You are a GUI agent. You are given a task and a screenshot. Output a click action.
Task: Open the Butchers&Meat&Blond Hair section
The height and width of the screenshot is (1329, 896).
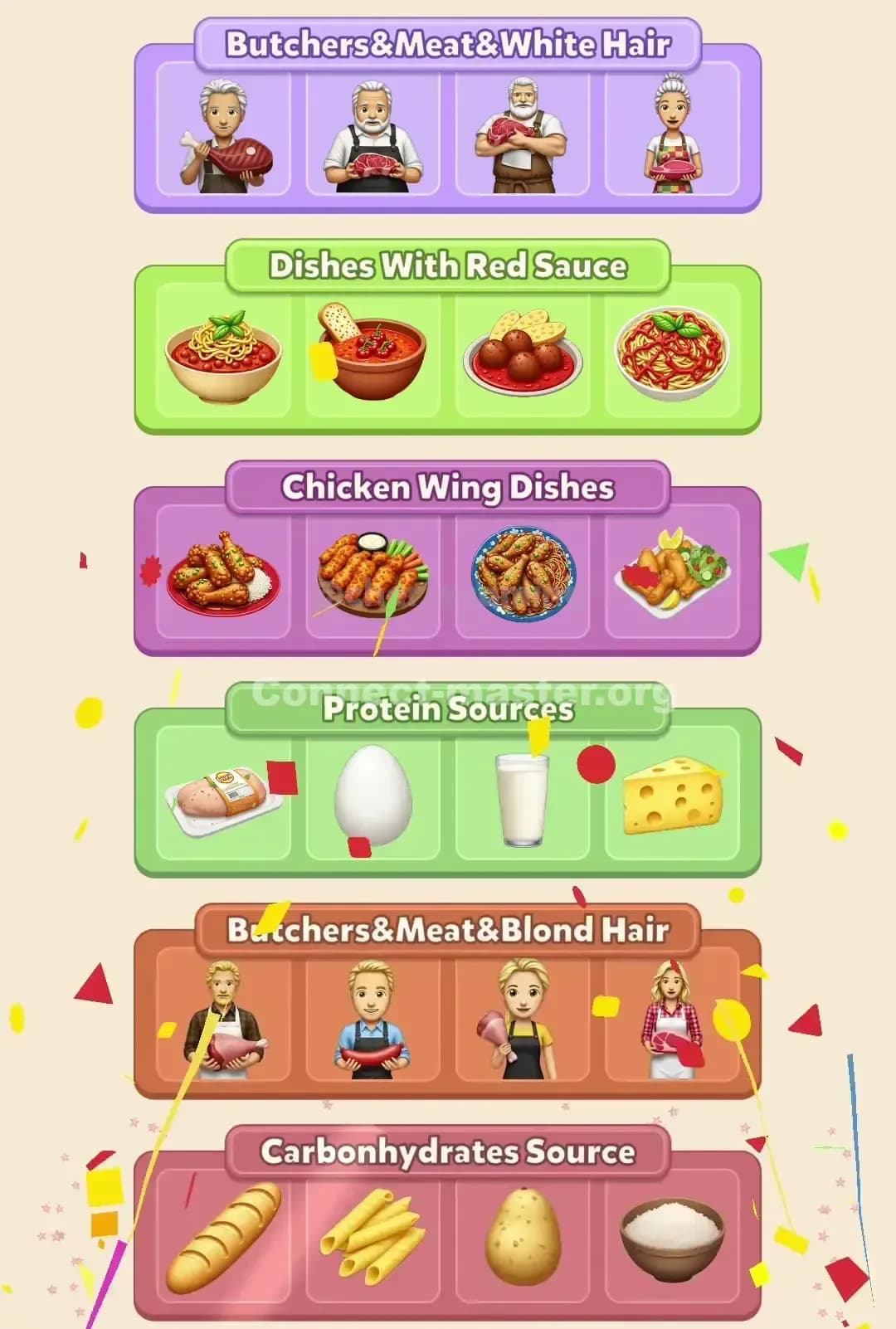click(448, 931)
